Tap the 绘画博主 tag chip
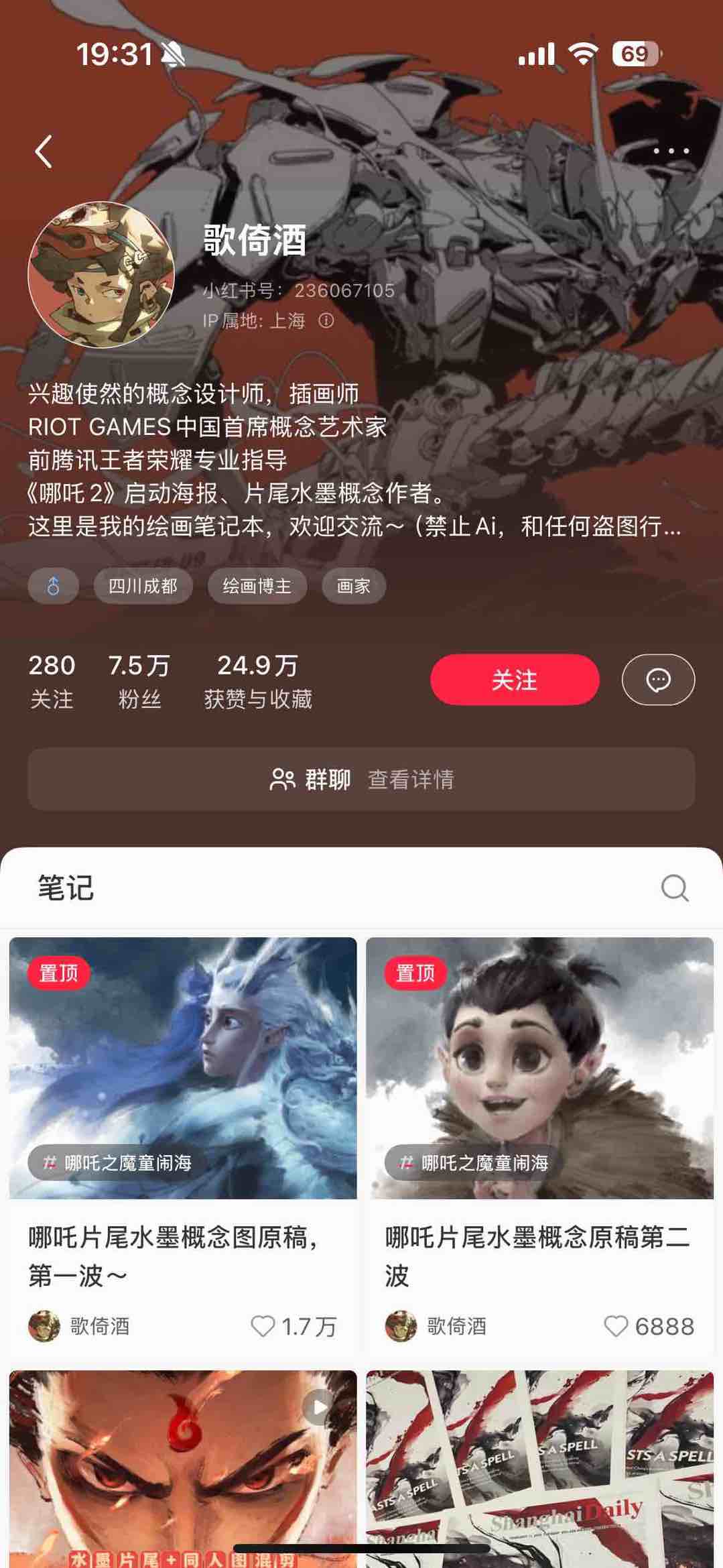This screenshot has height=1568, width=723. [257, 587]
